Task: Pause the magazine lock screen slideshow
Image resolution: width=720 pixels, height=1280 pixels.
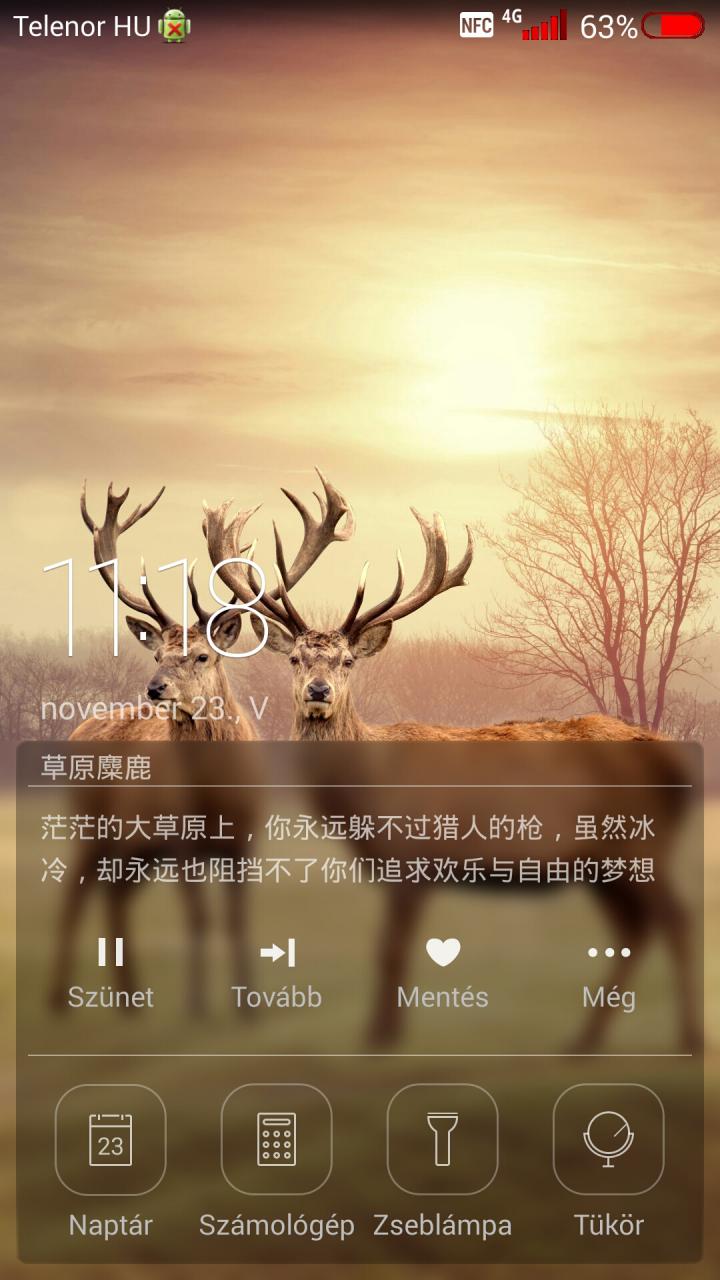Action: coord(111,972)
